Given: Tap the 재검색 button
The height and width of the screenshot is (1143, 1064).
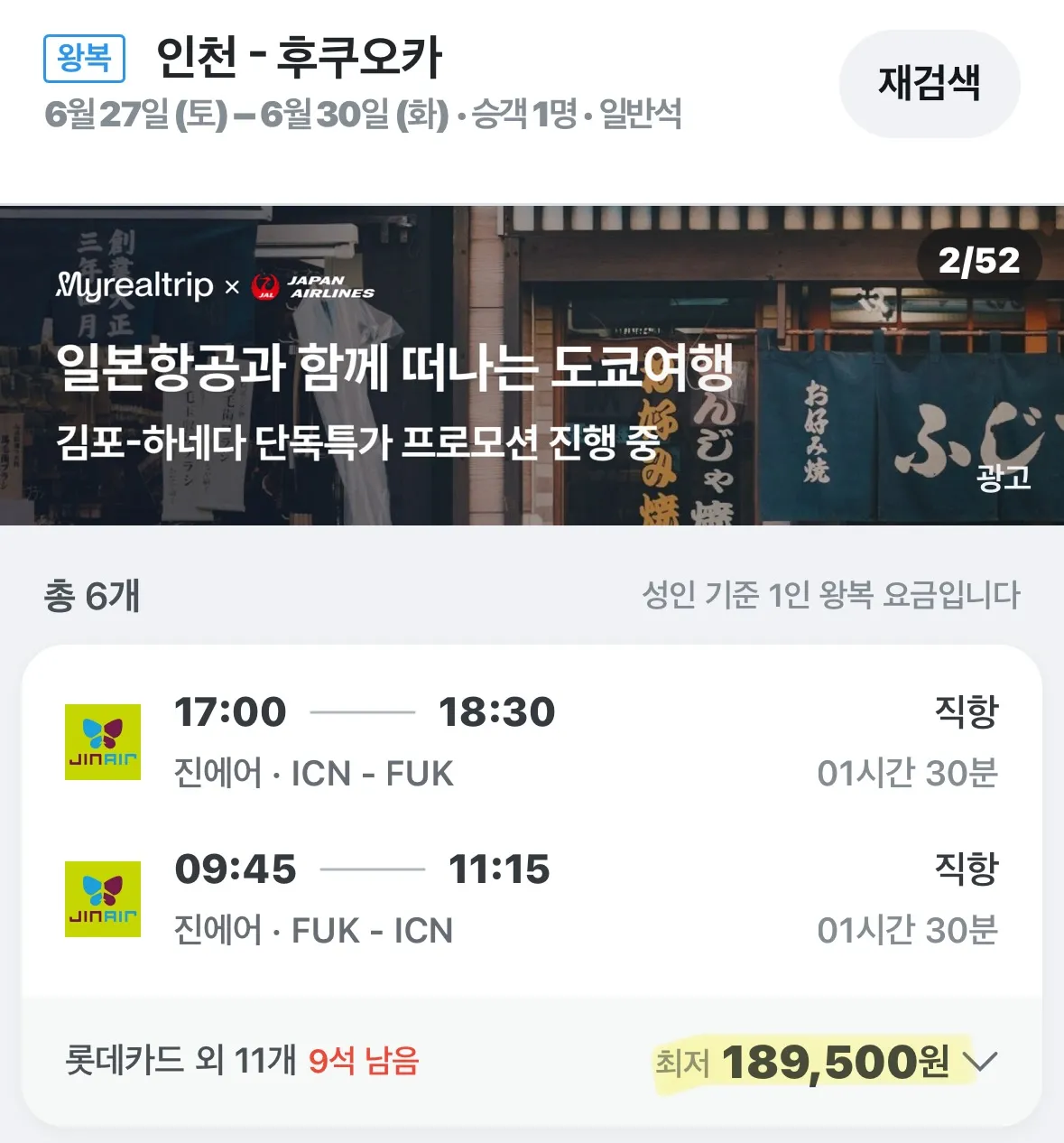Looking at the screenshot, I should (x=929, y=84).
